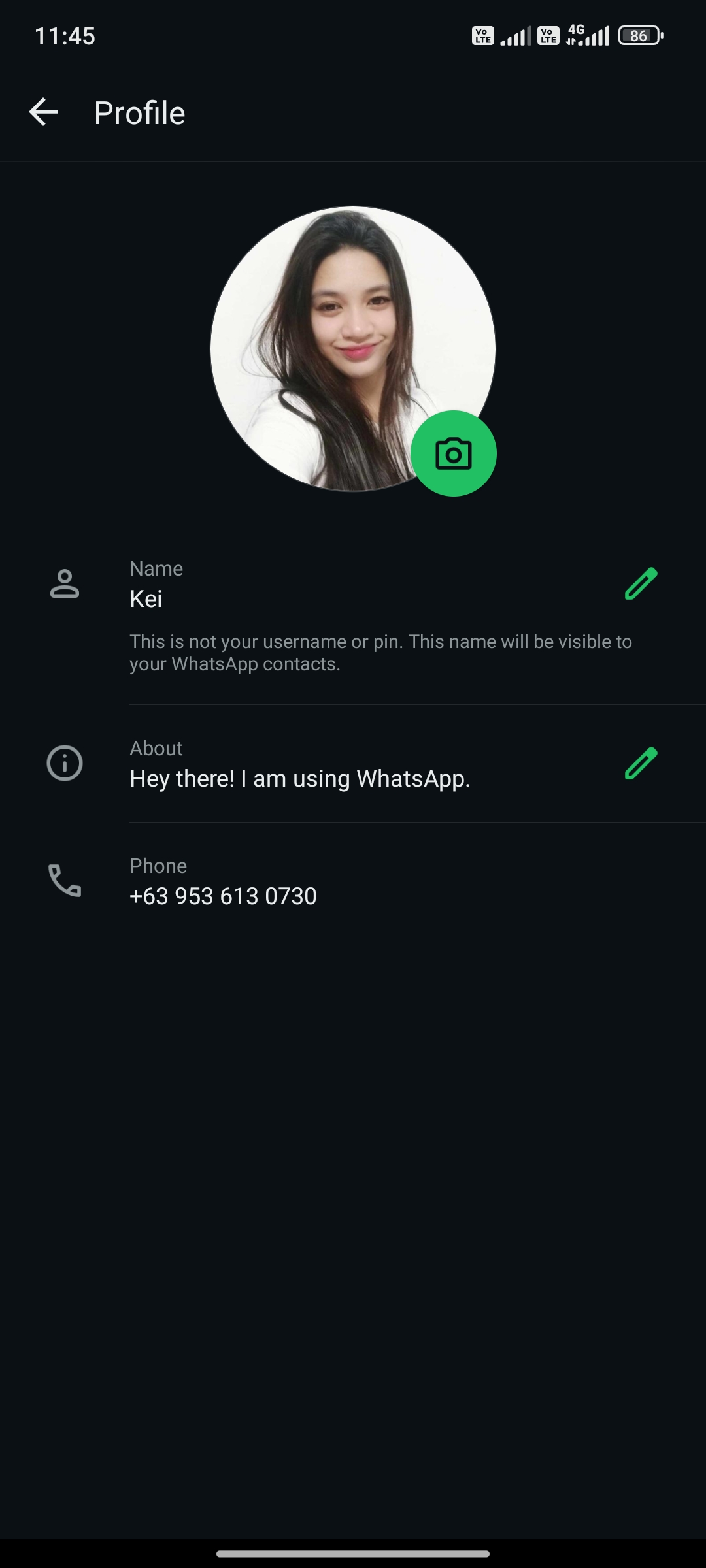Image resolution: width=706 pixels, height=1568 pixels.
Task: Edit the About status text
Action: (641, 763)
